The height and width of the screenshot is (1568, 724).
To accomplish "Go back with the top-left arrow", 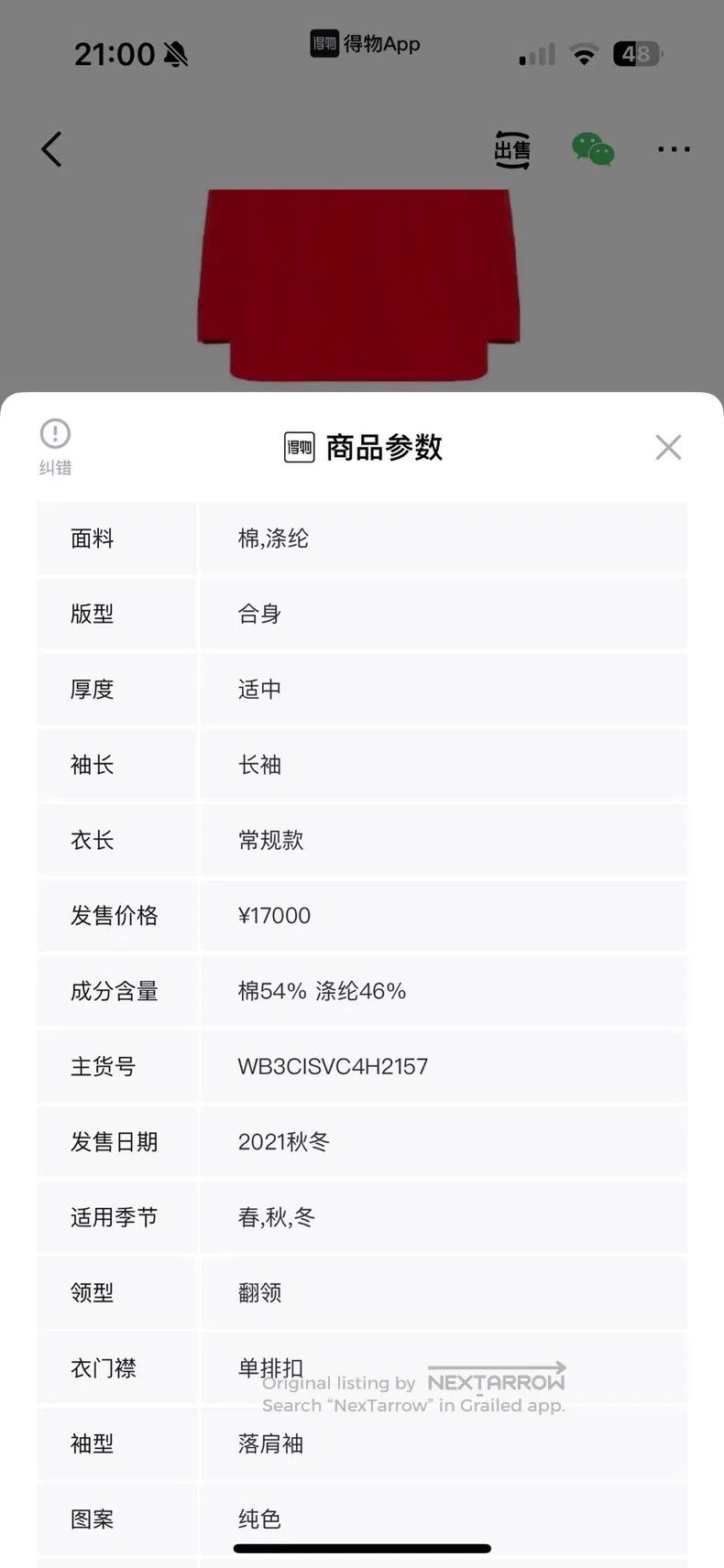I will coord(52,149).
